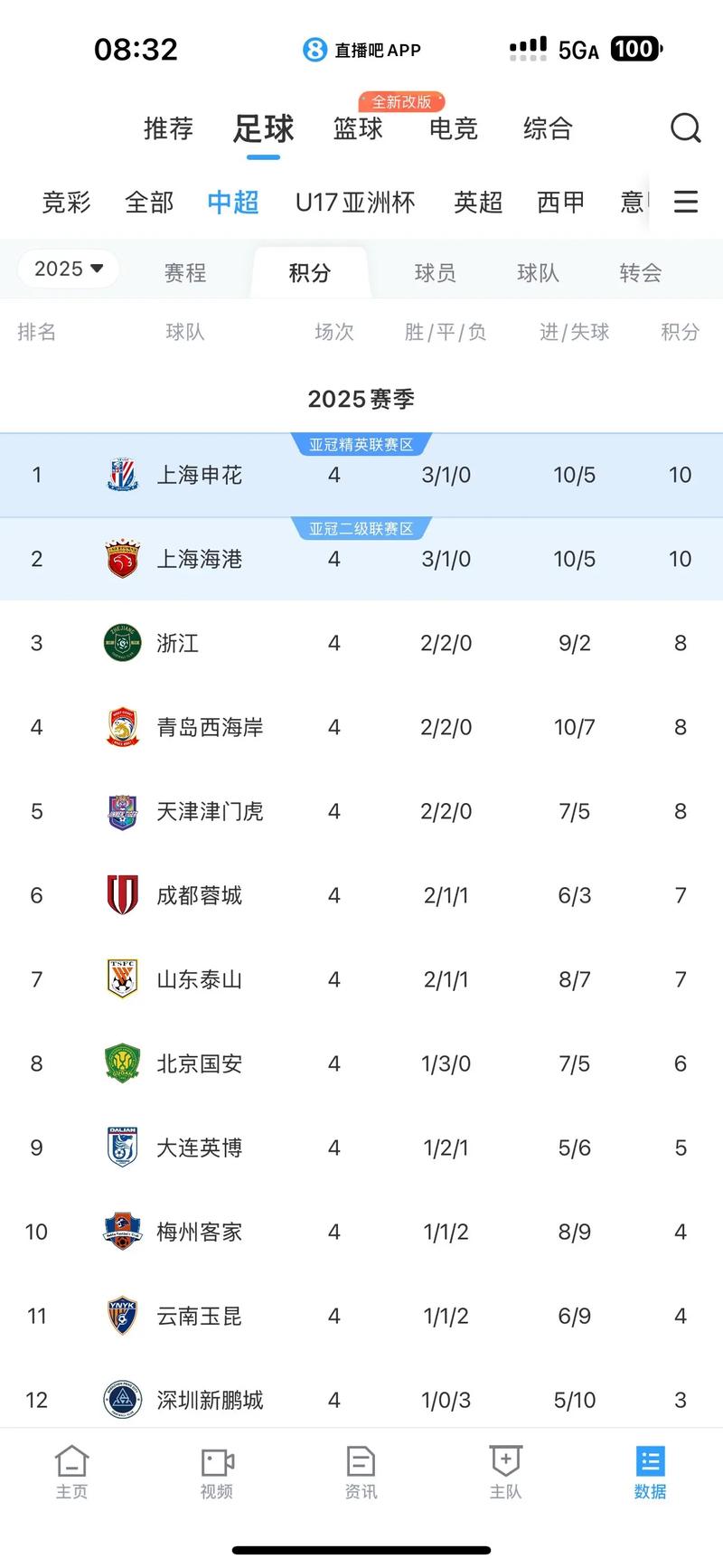This screenshot has height=1568, width=723.
Task: Switch to the 球员 players tab
Action: (434, 272)
